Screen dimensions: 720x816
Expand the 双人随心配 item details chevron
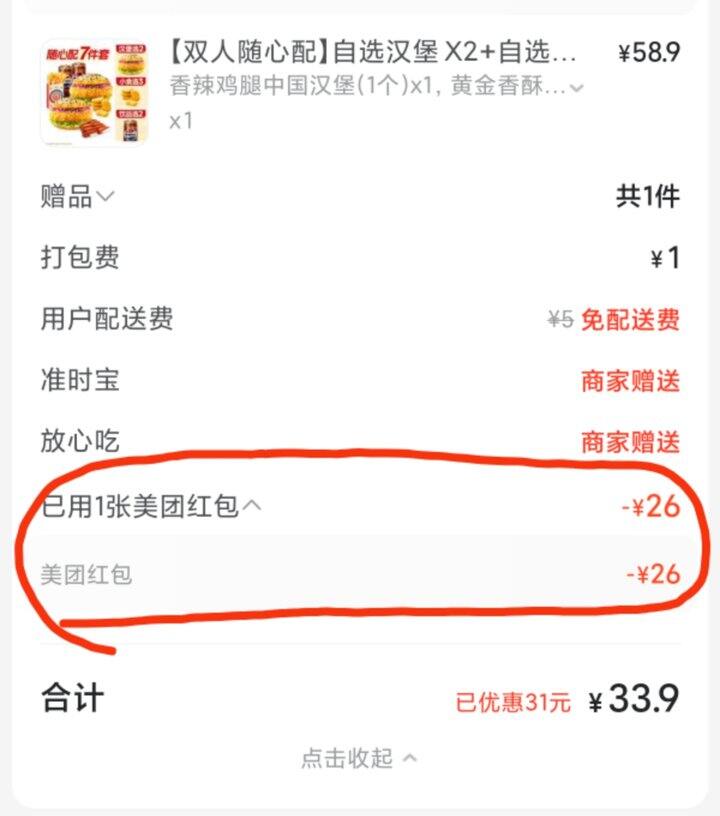click(576, 88)
